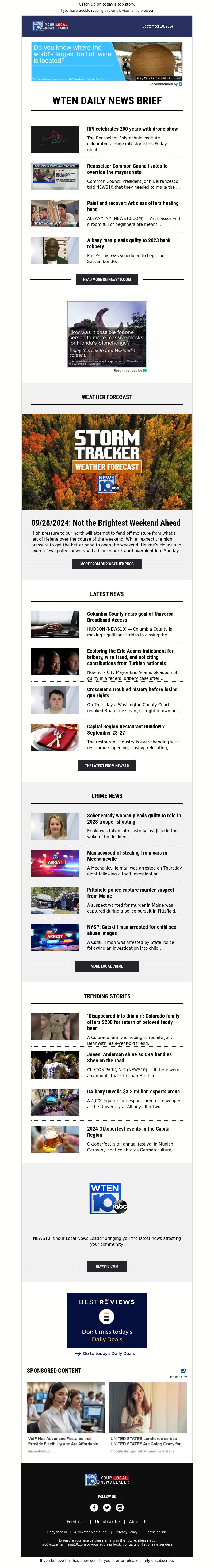Viewport: 214px width, 1568px height.
Task: Open the Privacy Policy footer link
Action: pyautogui.click(x=126, y=1532)
